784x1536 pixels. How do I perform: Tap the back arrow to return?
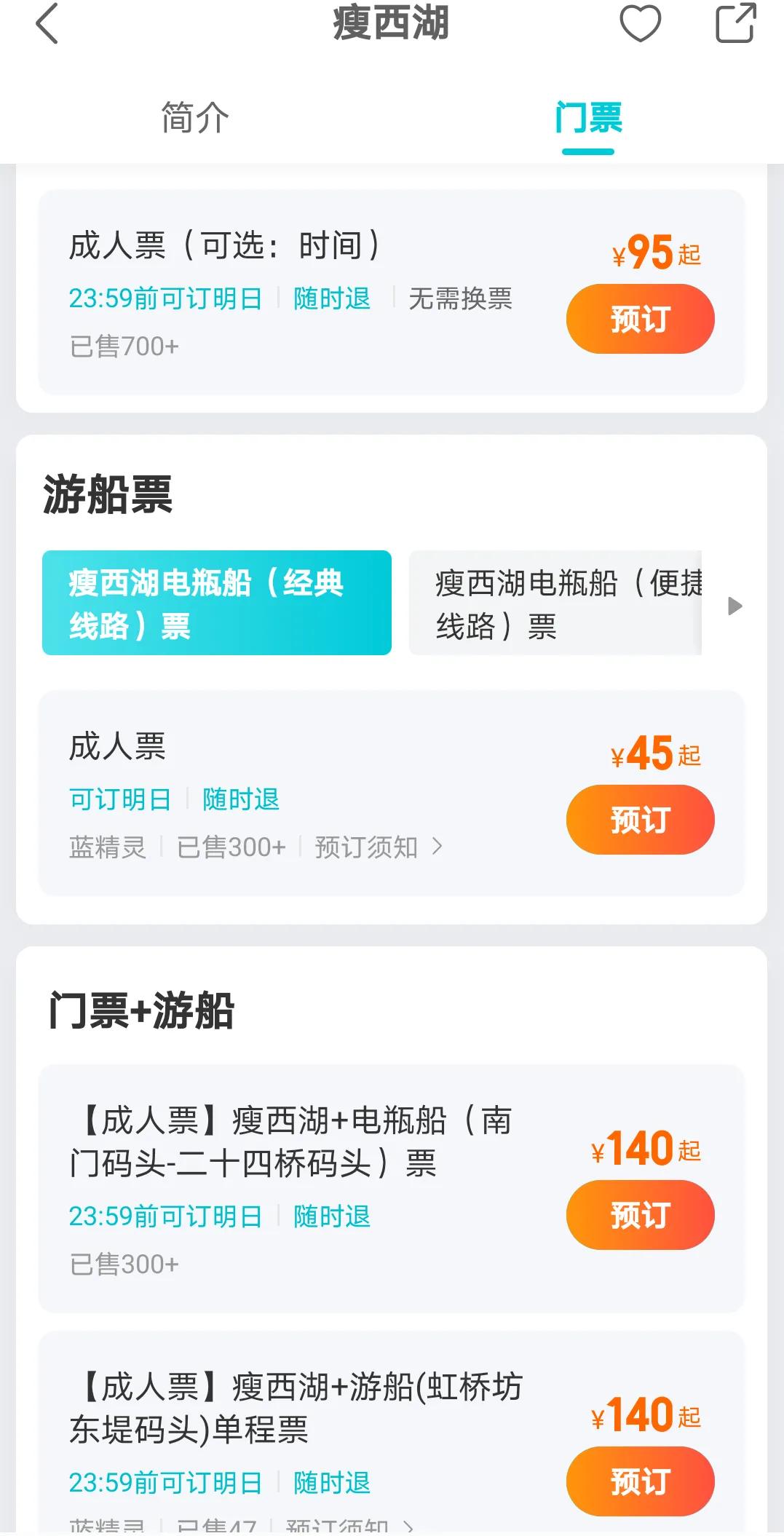47,24
